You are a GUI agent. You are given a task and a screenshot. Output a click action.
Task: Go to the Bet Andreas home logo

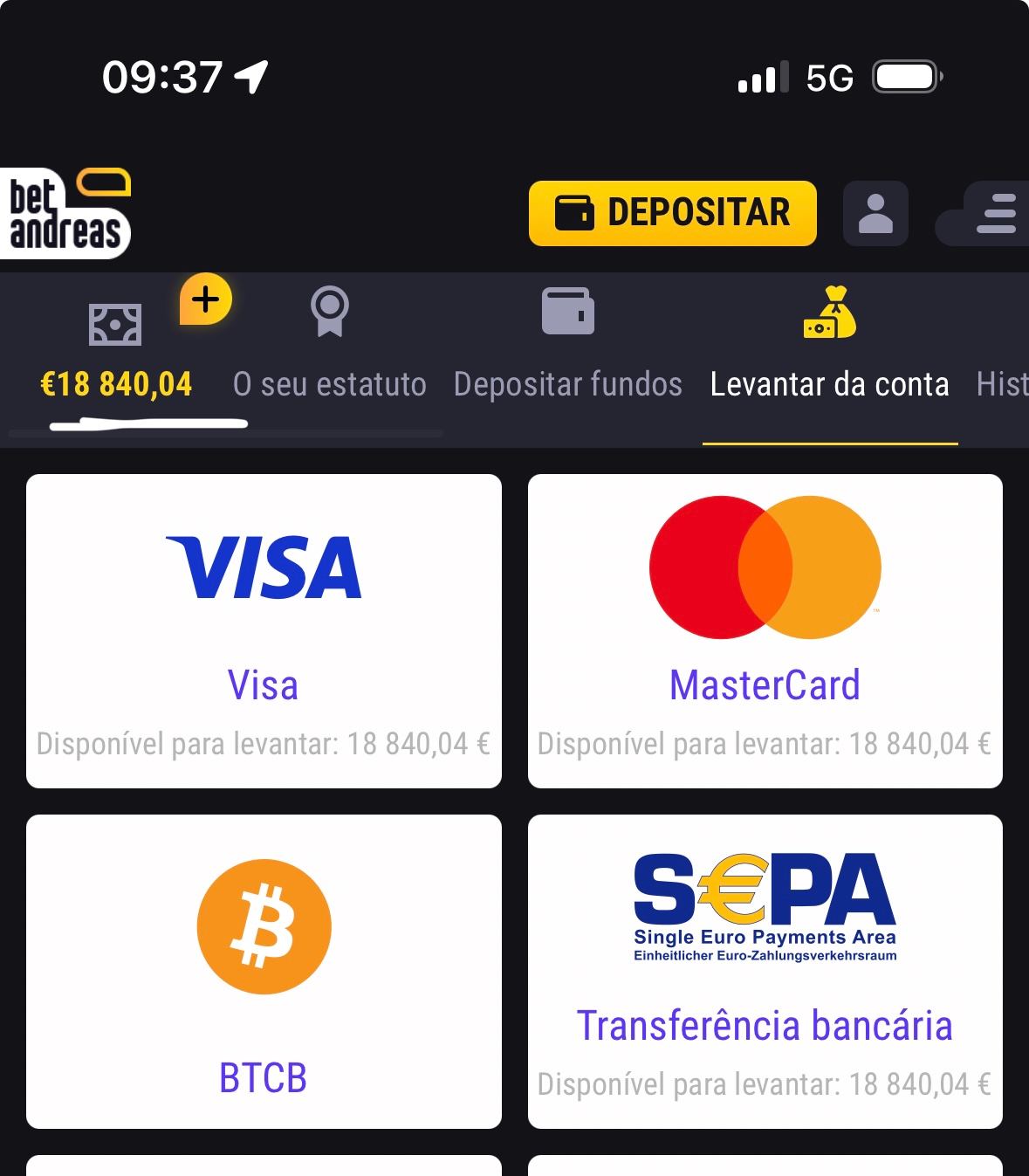[x=65, y=213]
